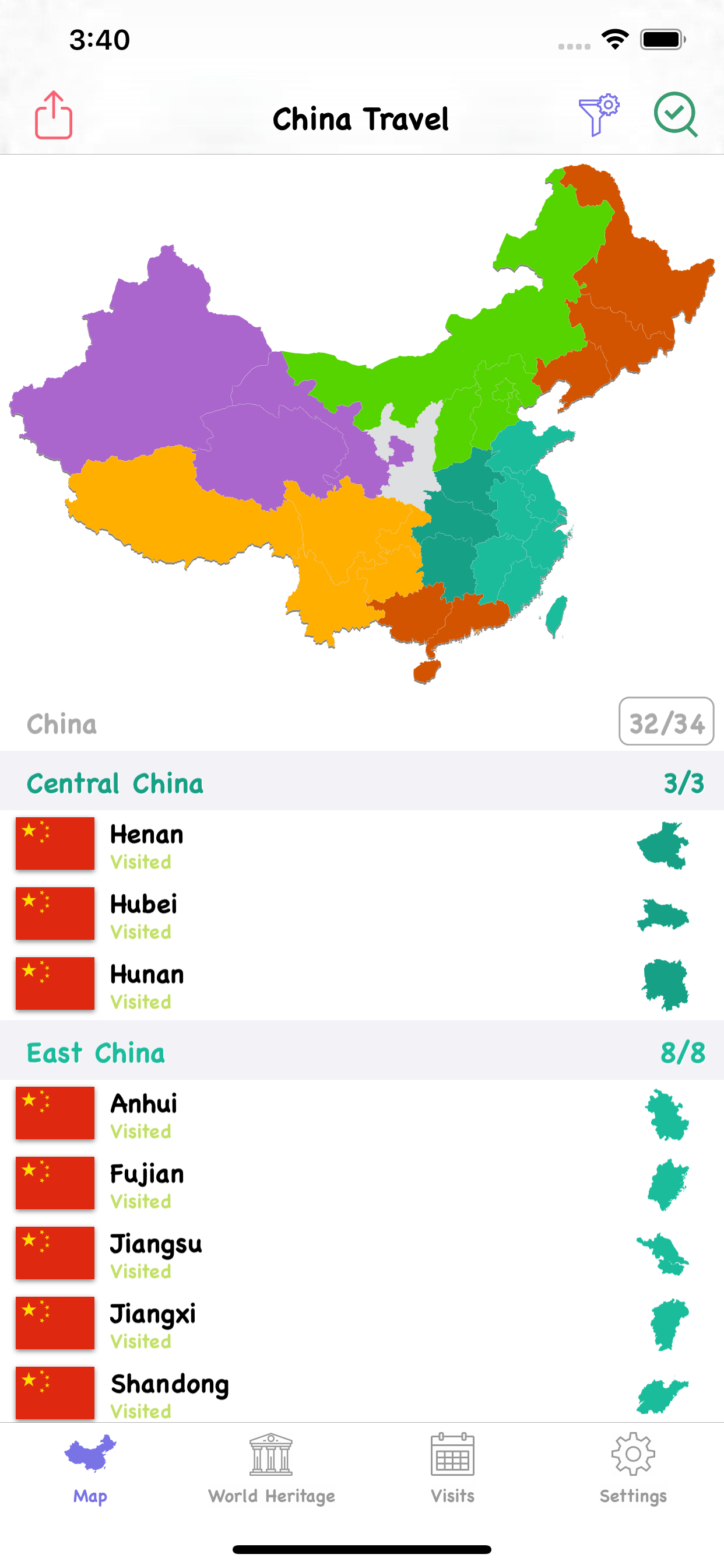724x1568 pixels.
Task: Open the Jiangsu row
Action: 362,1255
